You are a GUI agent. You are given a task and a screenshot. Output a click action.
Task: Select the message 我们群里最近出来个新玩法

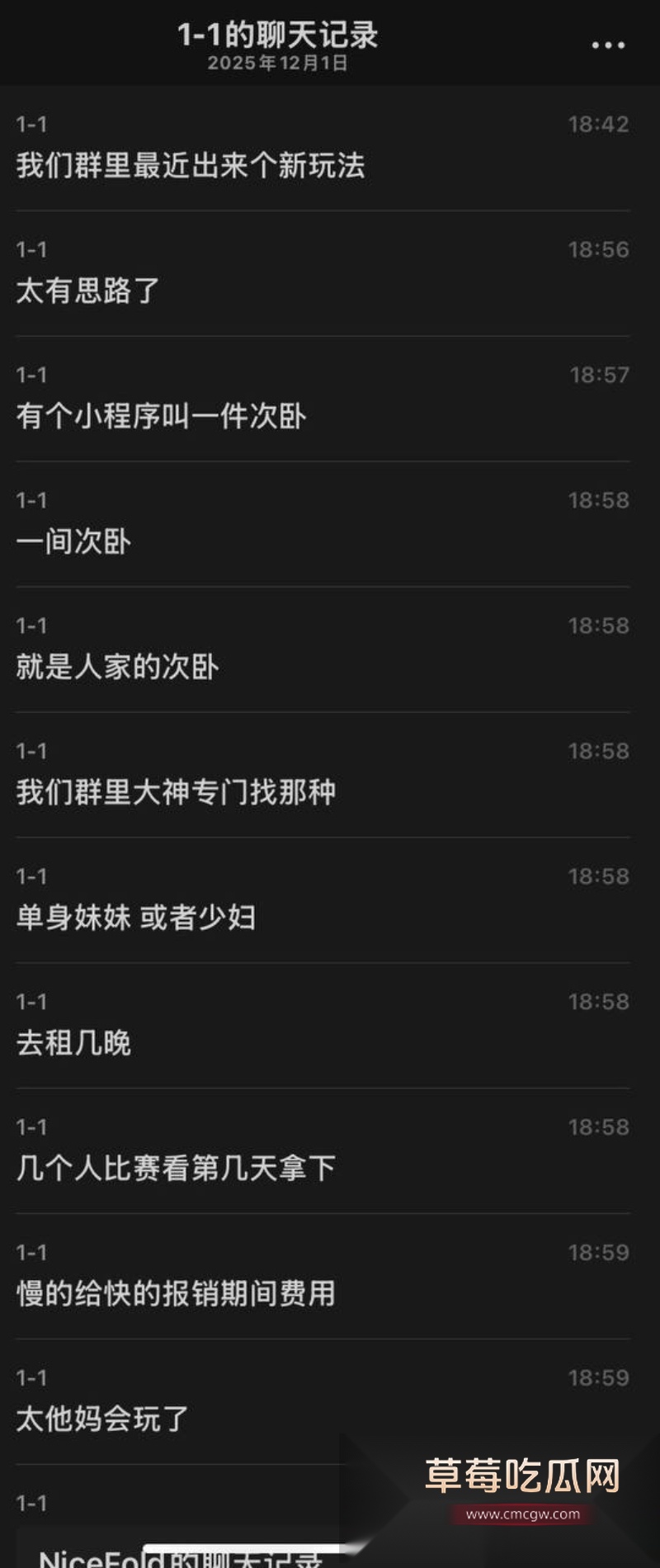(191, 166)
